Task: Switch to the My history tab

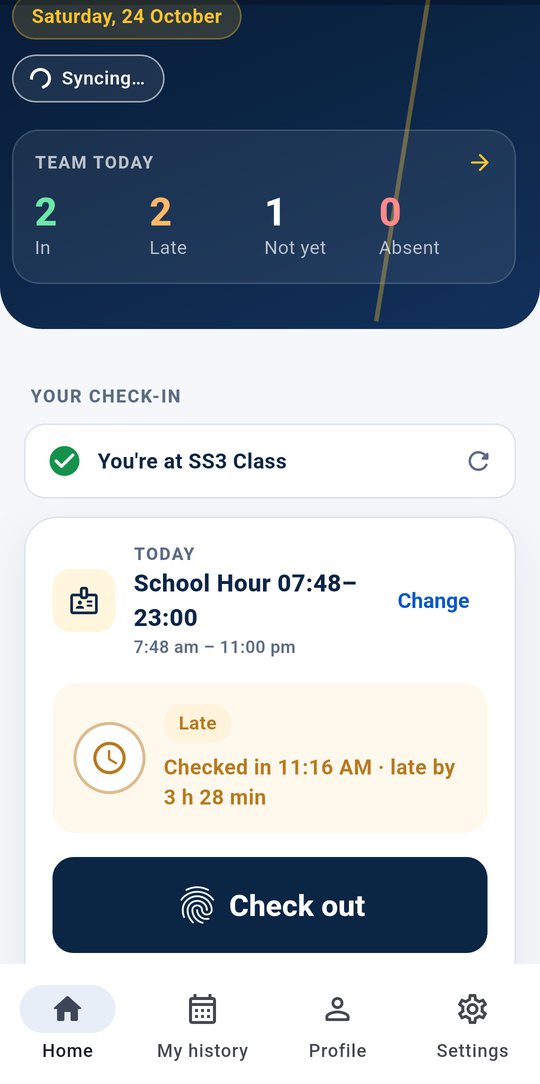Action: coord(203,1026)
